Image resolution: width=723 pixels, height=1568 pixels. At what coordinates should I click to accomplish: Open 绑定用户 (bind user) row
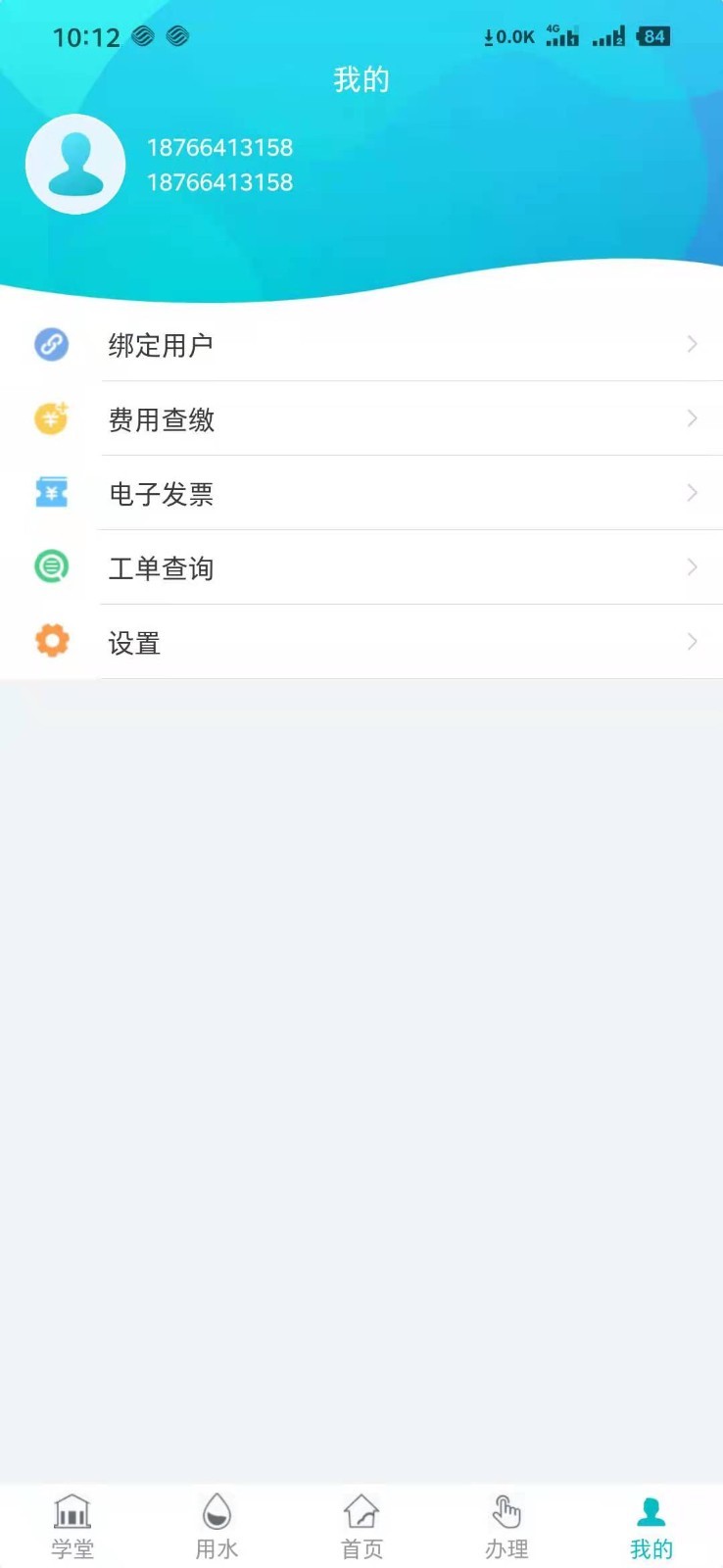pyautogui.click(x=361, y=345)
